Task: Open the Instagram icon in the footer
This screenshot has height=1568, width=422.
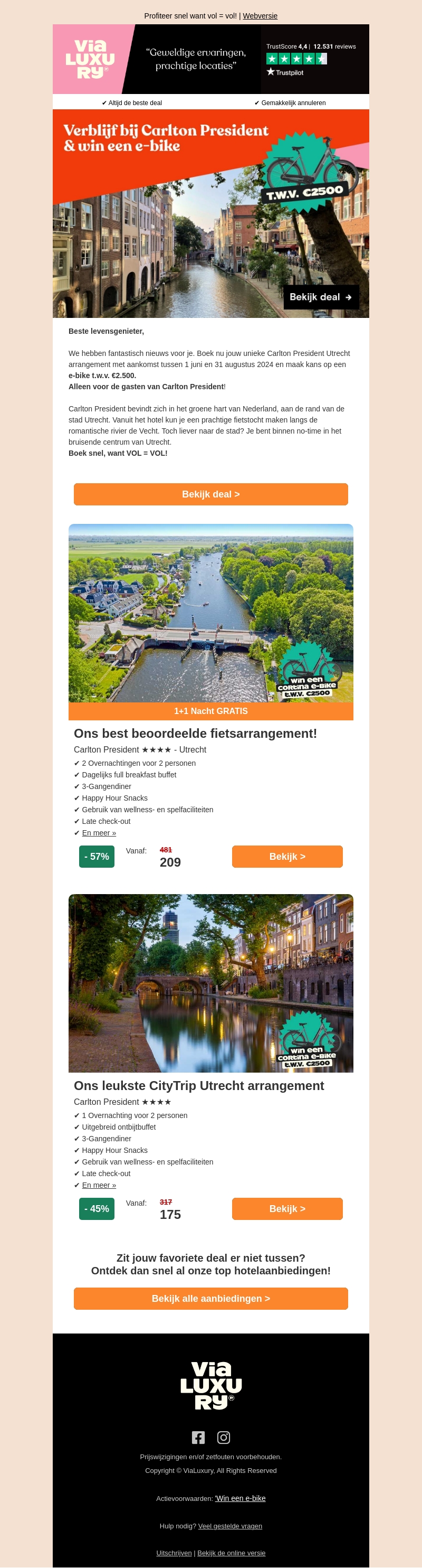Action: 224,1437
